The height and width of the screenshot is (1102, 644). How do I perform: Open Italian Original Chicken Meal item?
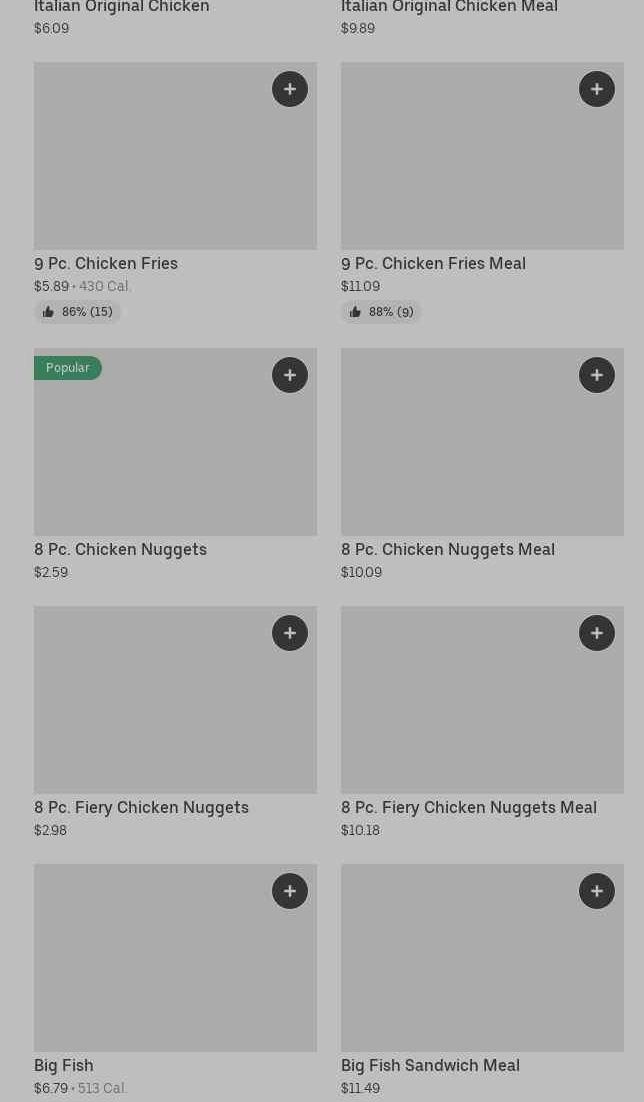(449, 8)
